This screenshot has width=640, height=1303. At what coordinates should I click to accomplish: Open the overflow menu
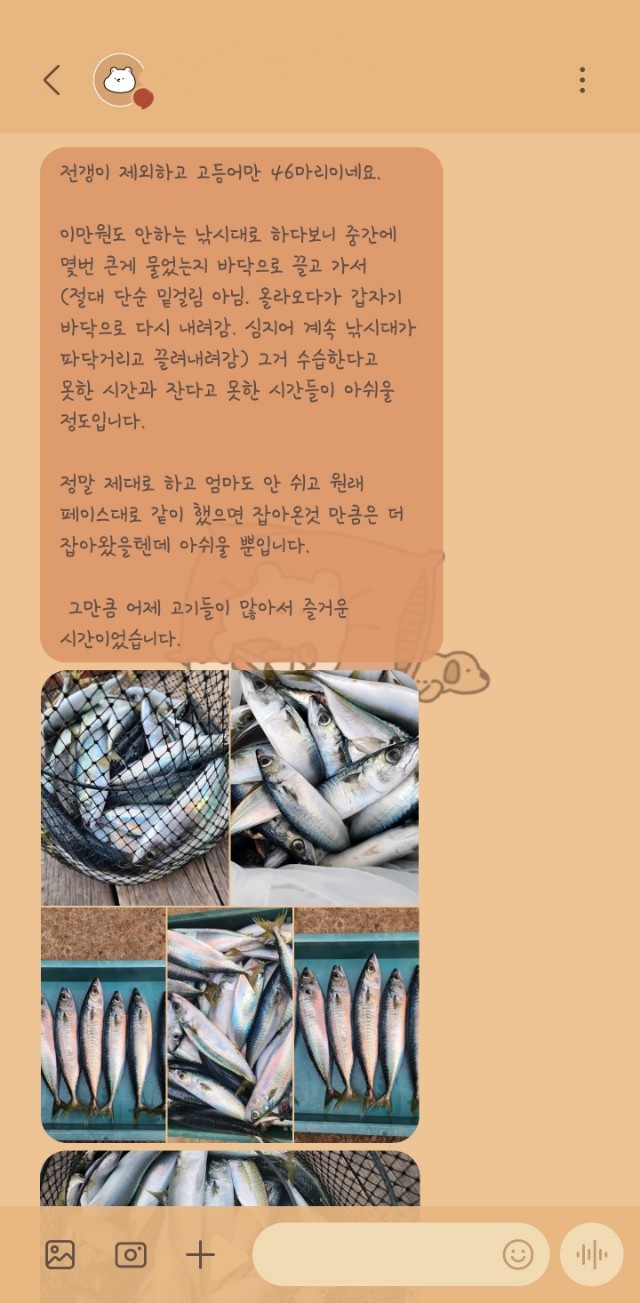[582, 80]
